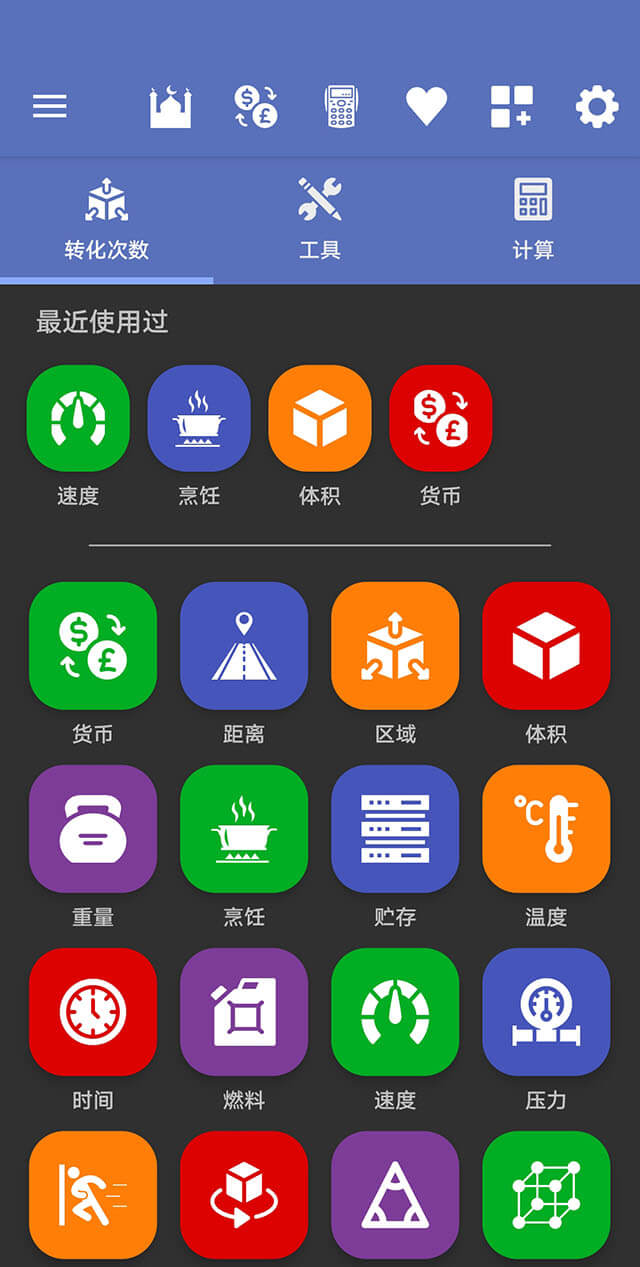Select the 转化次数 tab
The height and width of the screenshot is (1267, 640).
[x=107, y=220]
